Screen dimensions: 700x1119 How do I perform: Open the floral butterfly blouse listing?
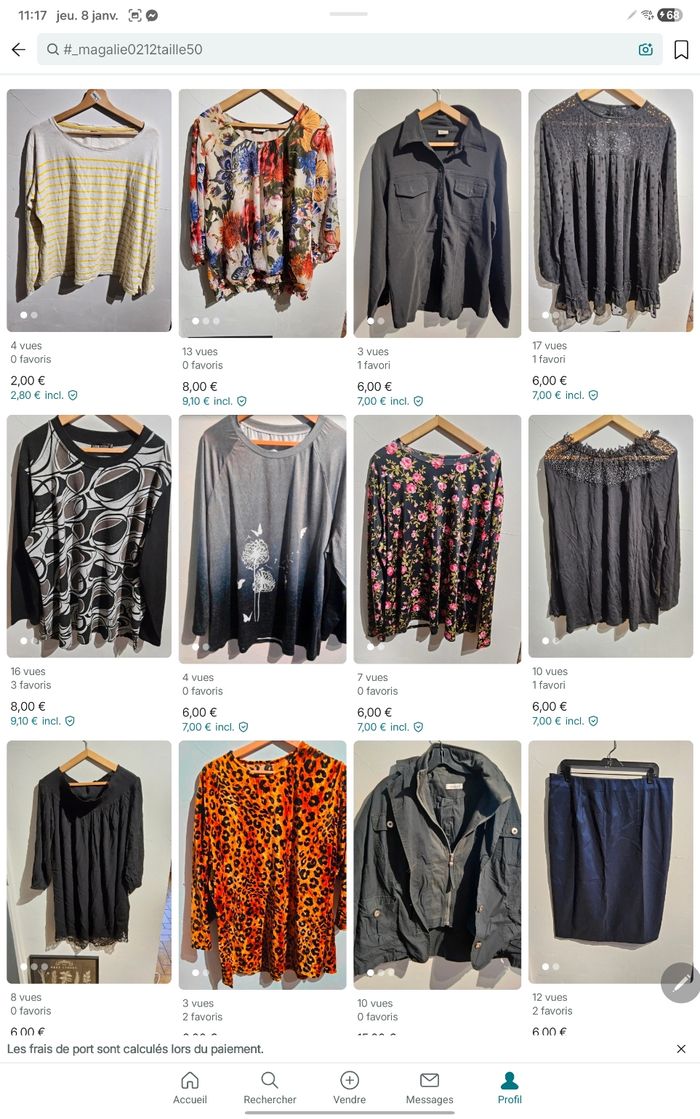click(x=262, y=212)
